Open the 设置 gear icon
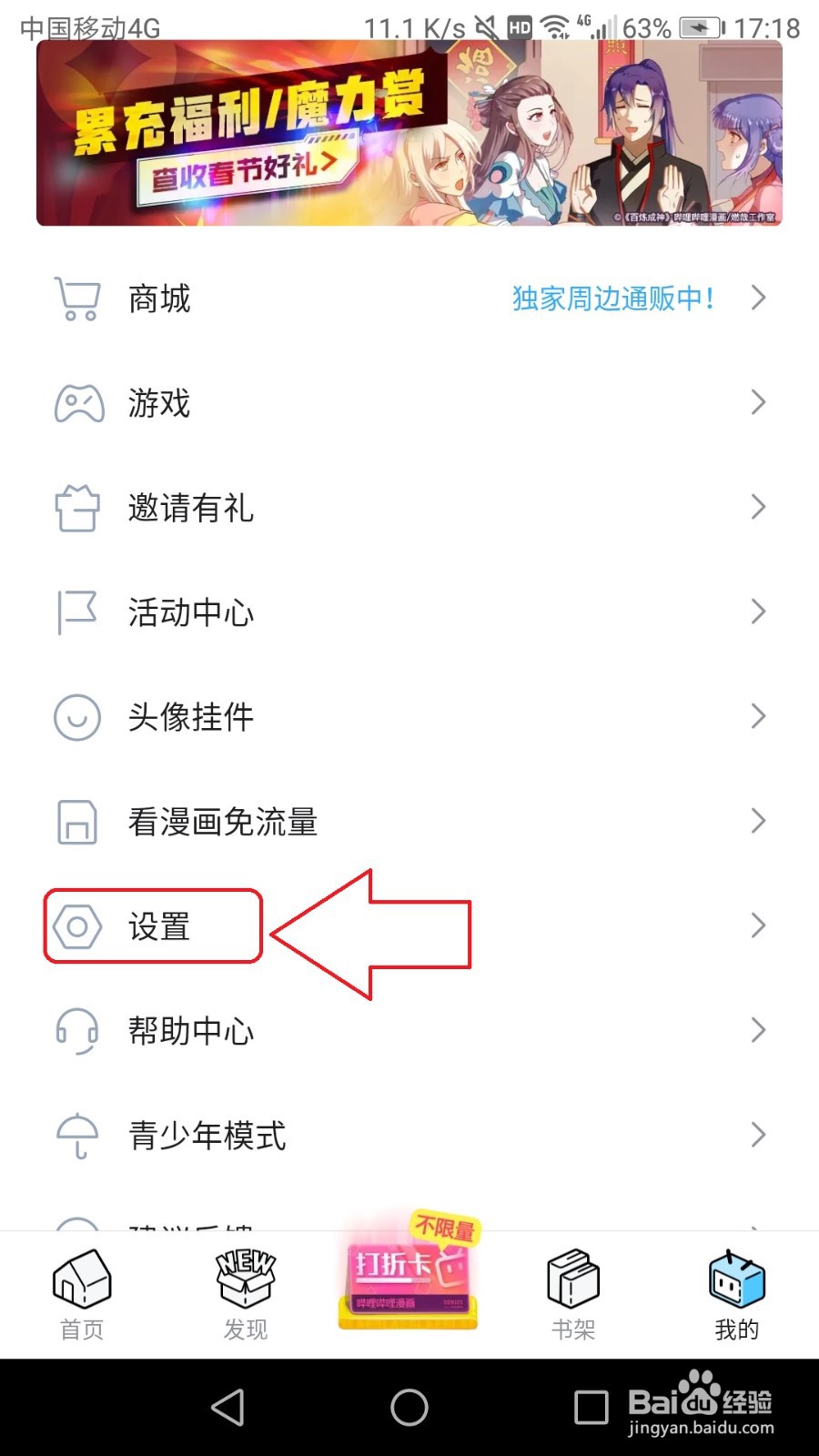819x1456 pixels. [x=77, y=925]
